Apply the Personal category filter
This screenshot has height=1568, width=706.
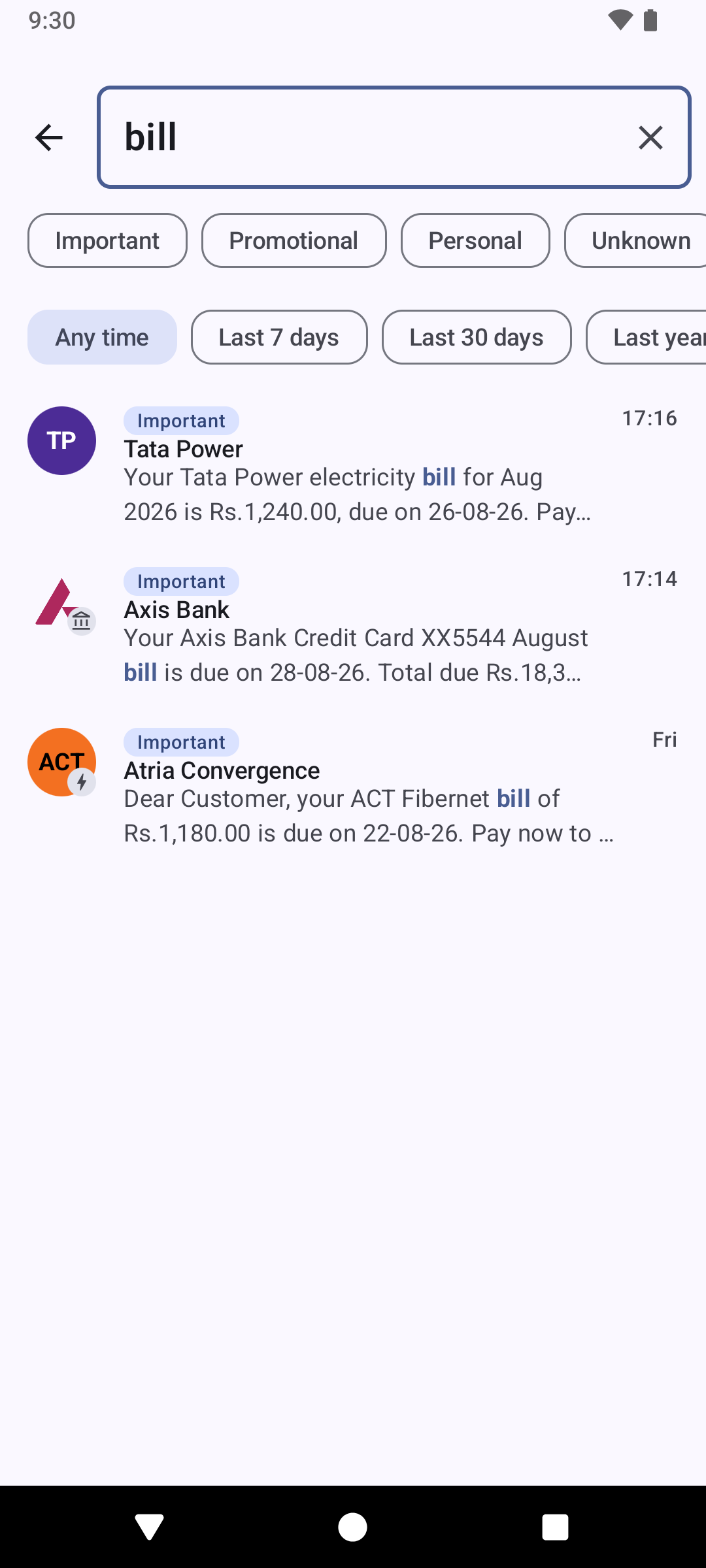pyautogui.click(x=475, y=240)
